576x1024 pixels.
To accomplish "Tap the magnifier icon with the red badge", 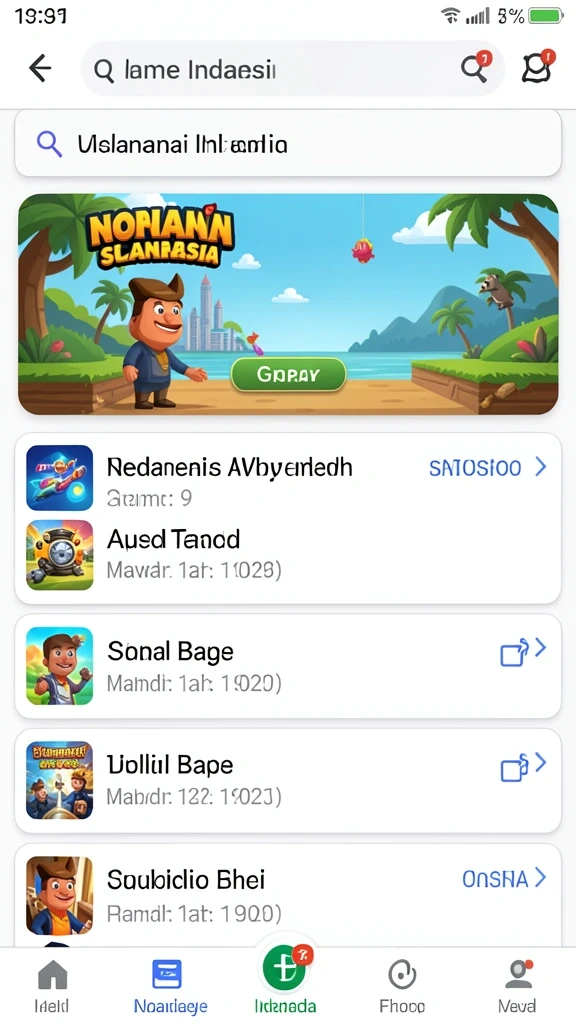I will 475,67.
